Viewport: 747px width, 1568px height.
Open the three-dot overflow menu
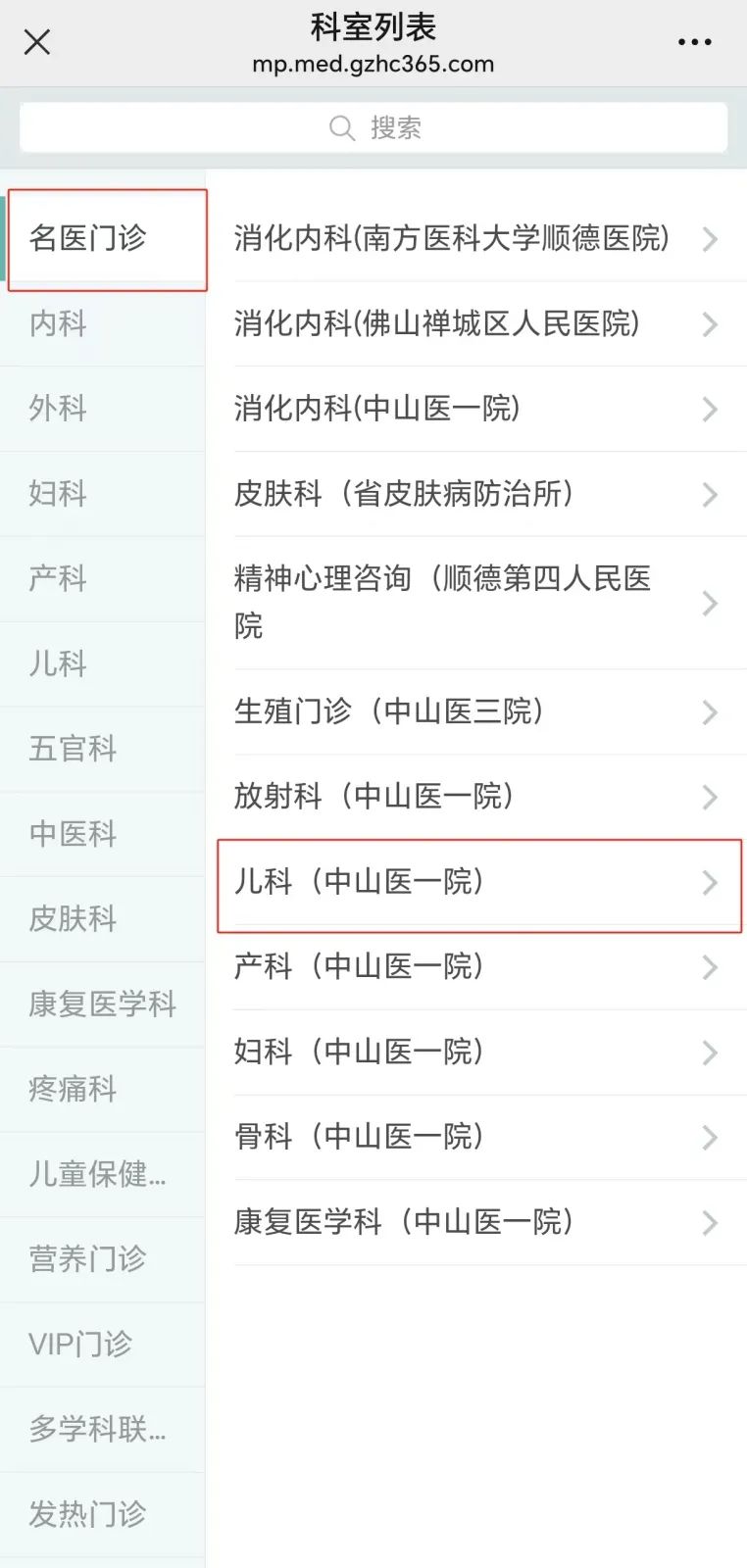point(694,42)
